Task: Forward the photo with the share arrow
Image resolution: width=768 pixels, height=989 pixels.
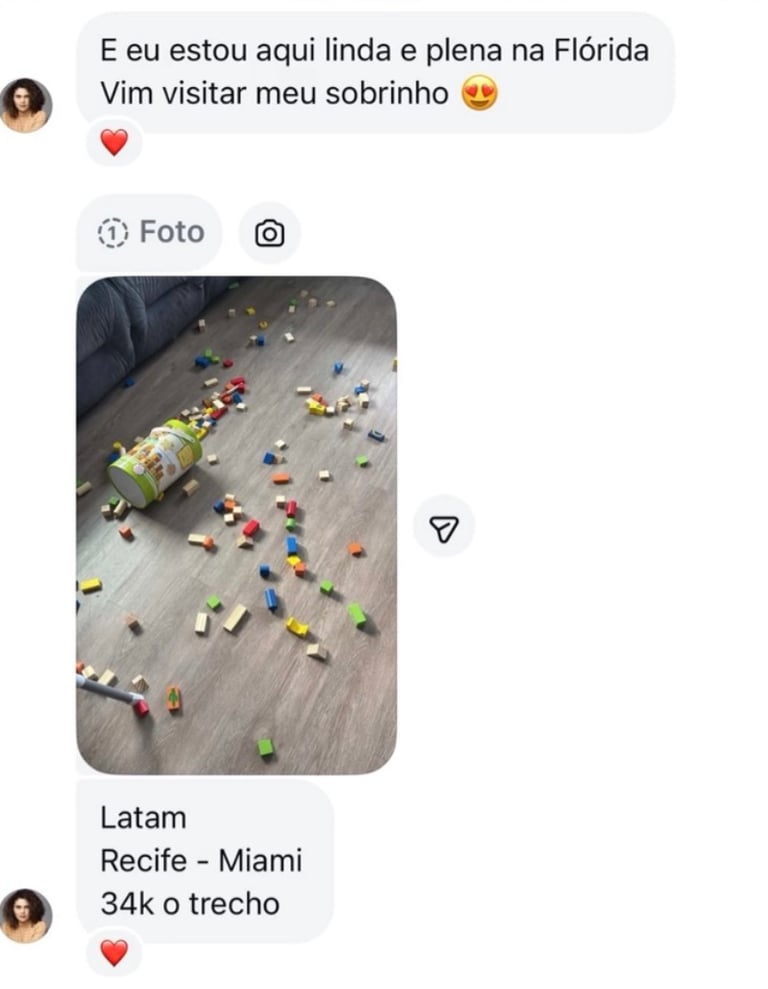Action: click(x=444, y=527)
